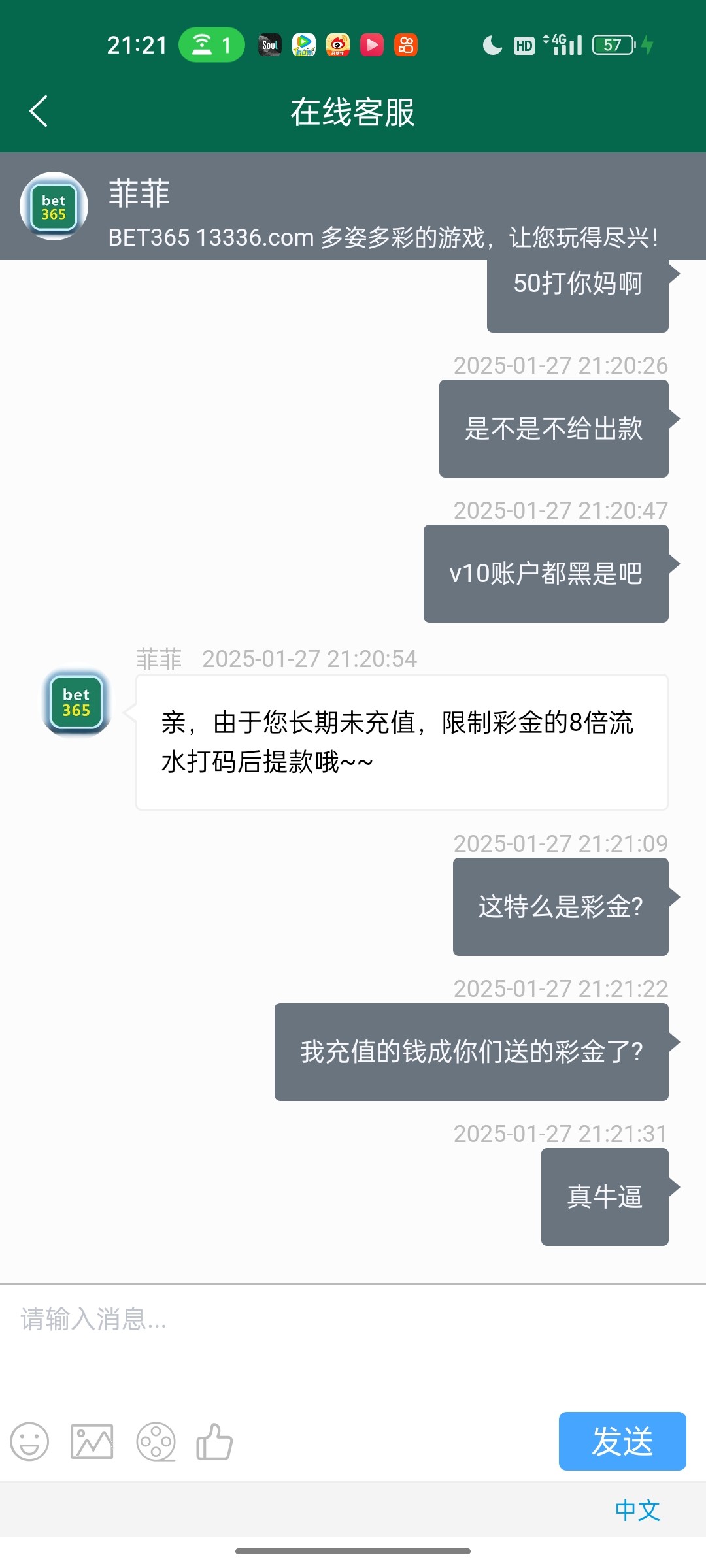The height and width of the screenshot is (1568, 706).
Task: Go back from the 在线客服 chat
Action: click(39, 111)
